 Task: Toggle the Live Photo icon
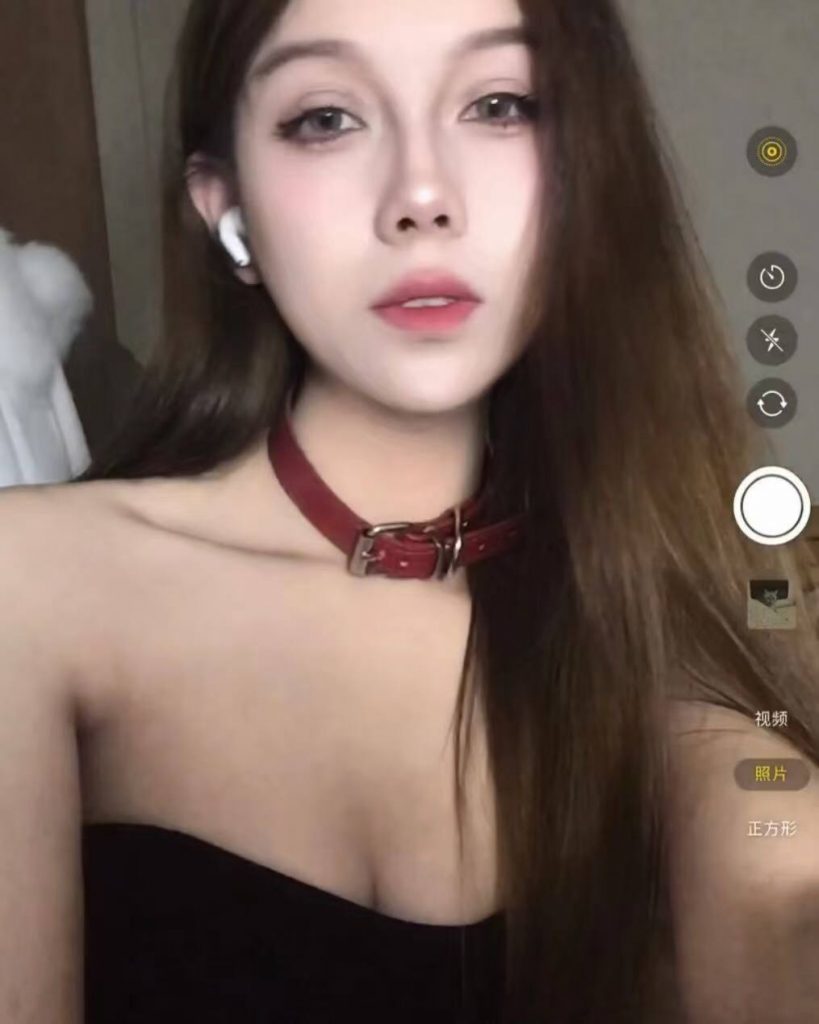(771, 152)
